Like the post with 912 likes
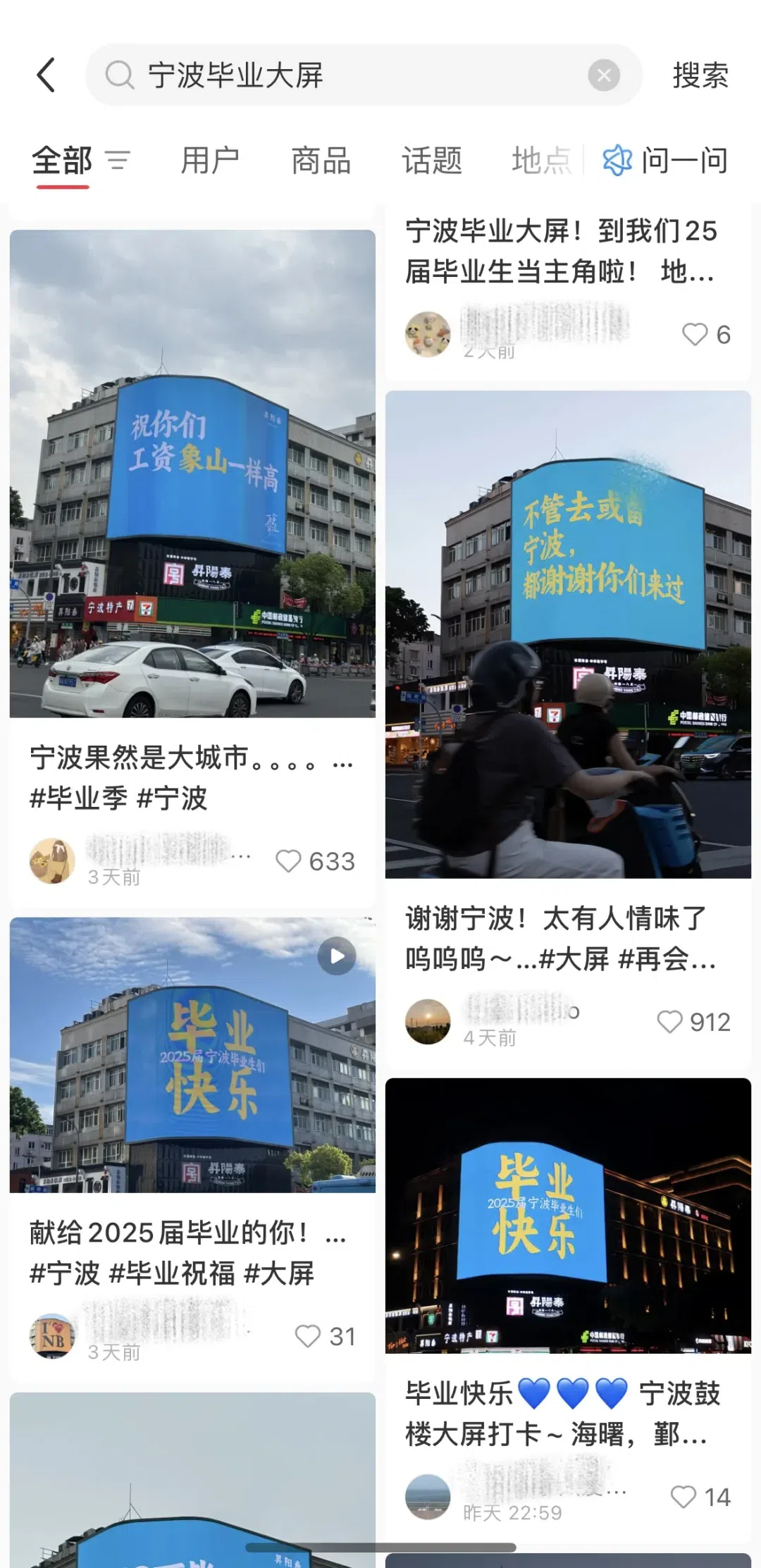761x1568 pixels. 669,1022
